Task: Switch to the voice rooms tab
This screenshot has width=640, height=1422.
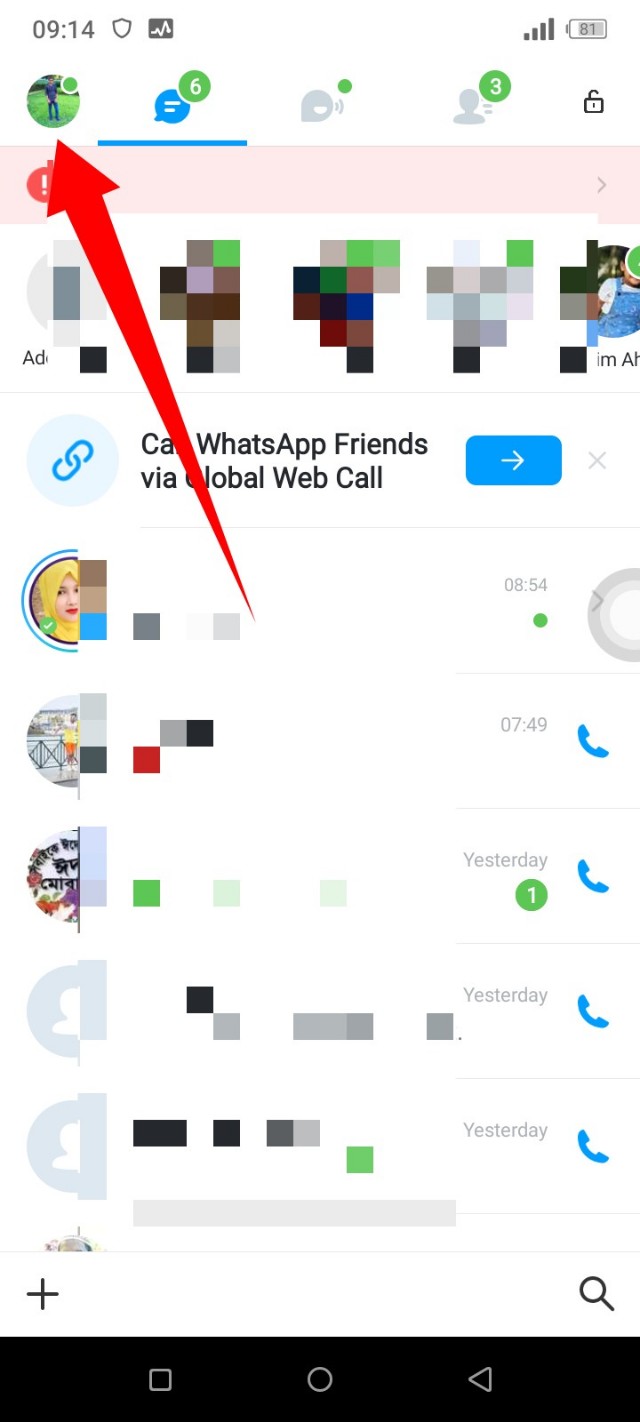Action: point(320,106)
